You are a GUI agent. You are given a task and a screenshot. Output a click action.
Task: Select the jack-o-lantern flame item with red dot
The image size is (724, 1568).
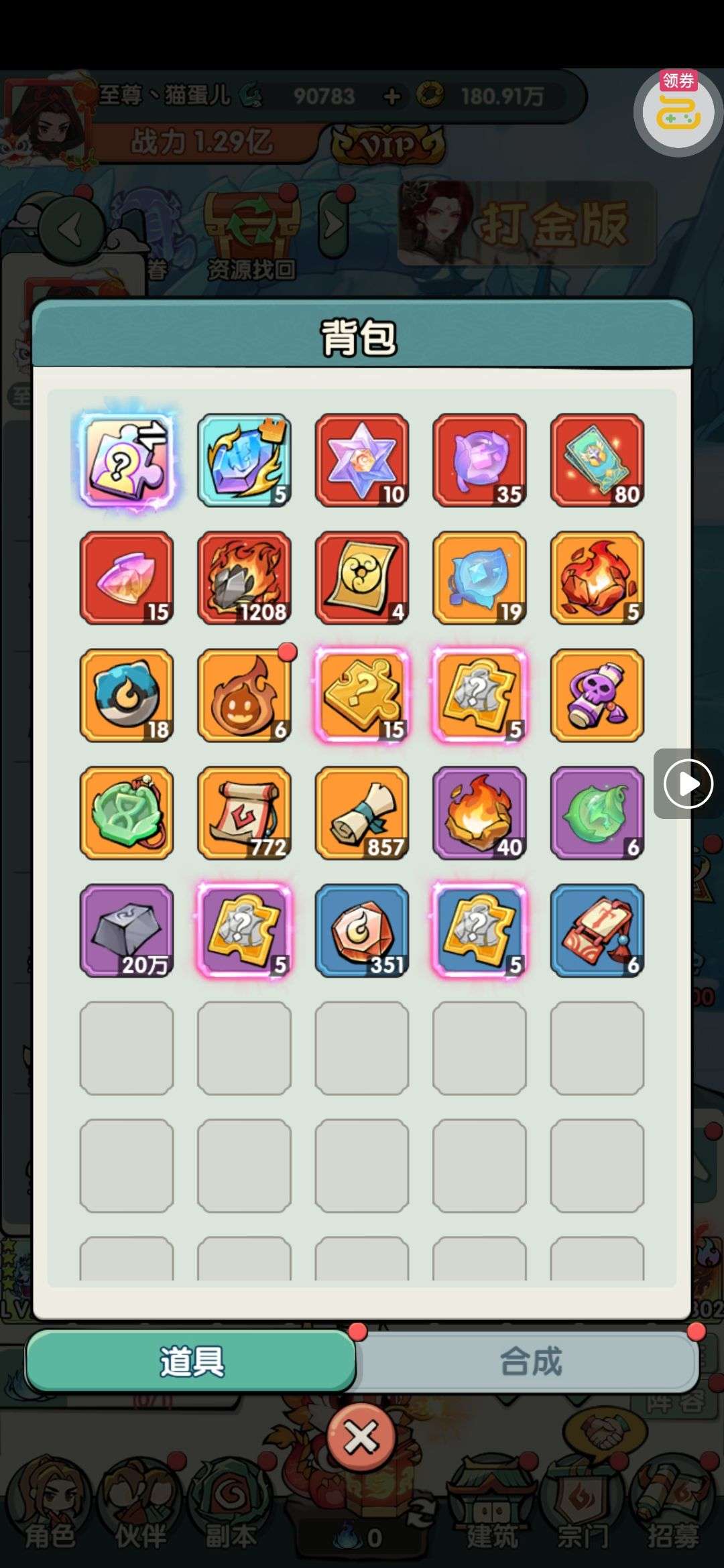coord(244,695)
